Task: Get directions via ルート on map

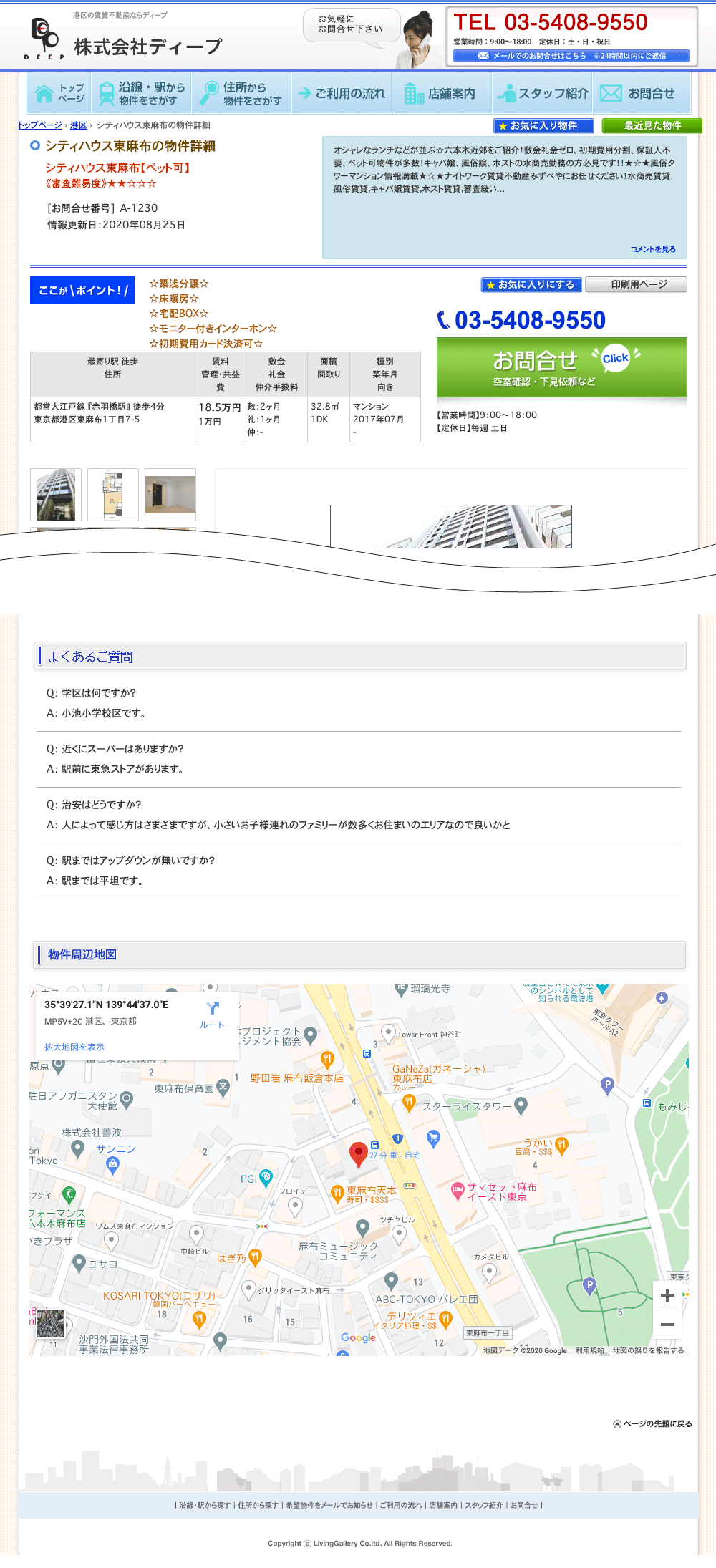Action: click(x=212, y=1015)
